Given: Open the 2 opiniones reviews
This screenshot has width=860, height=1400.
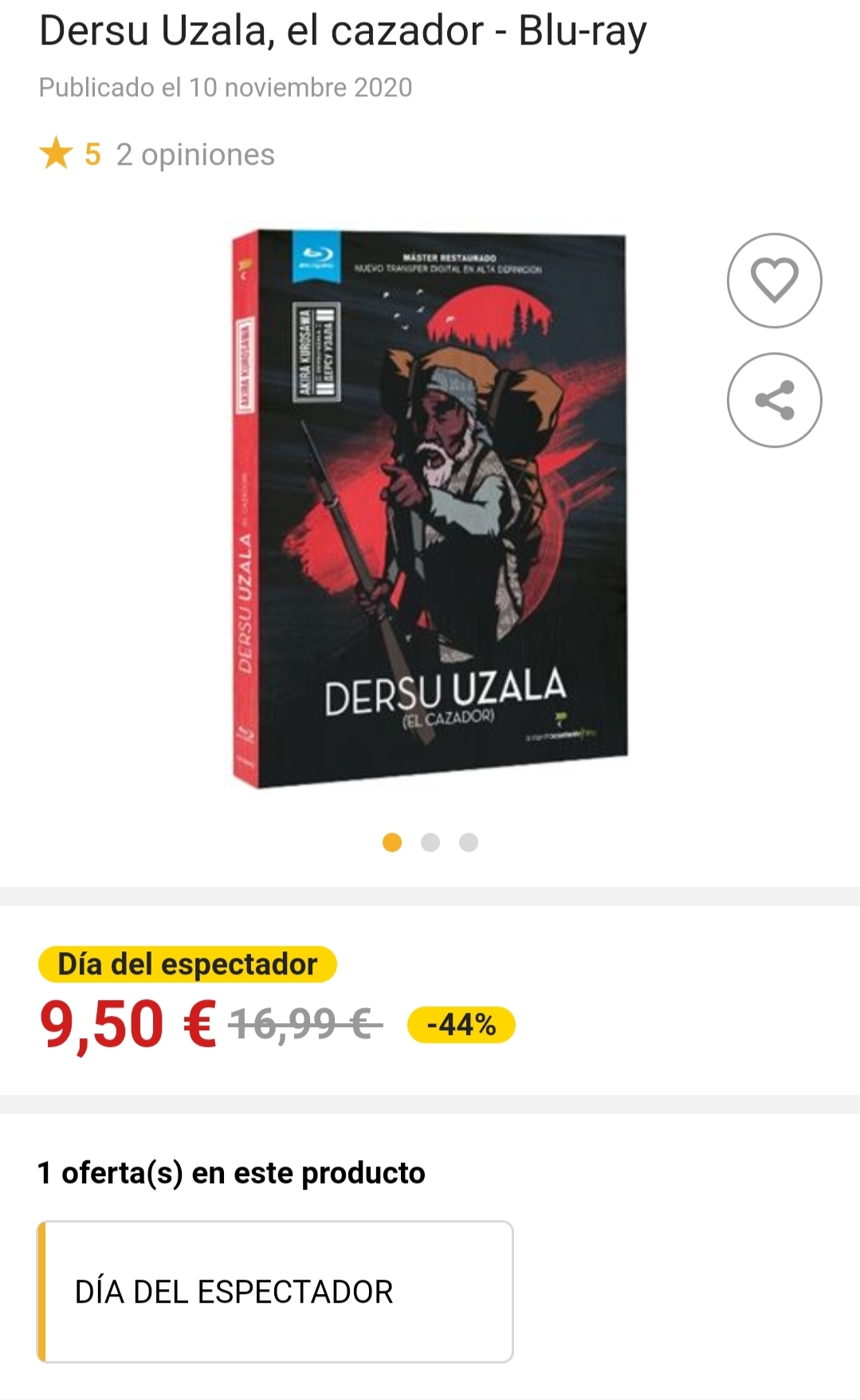Looking at the screenshot, I should (x=195, y=155).
